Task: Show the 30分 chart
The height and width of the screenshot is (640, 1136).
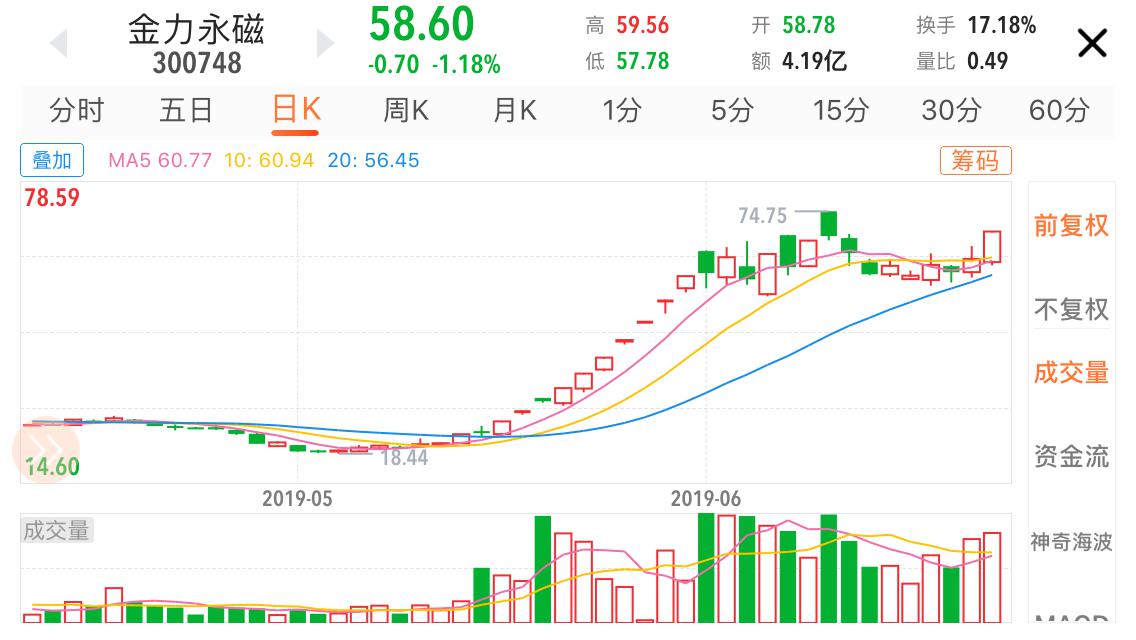Action: tap(950, 110)
